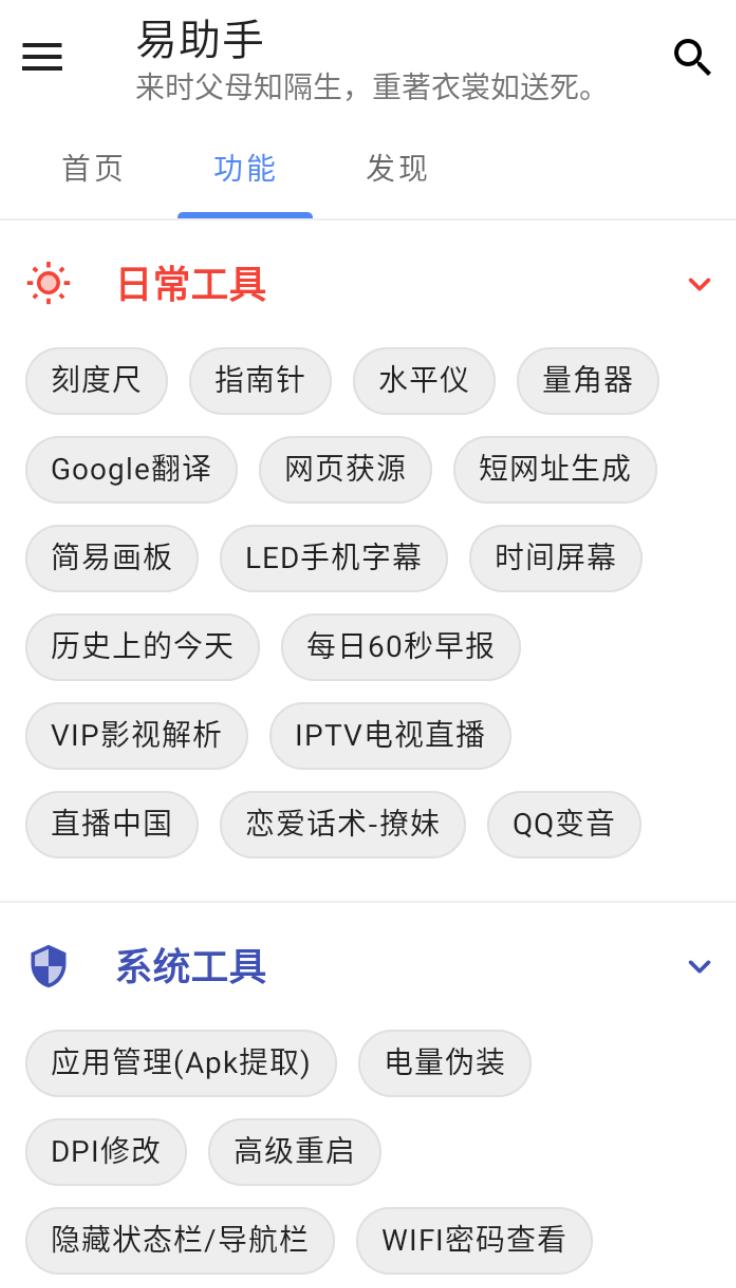The width and height of the screenshot is (736, 1288).
Task: Open 应用管理(Apk提取)
Action: pyautogui.click(x=180, y=1063)
